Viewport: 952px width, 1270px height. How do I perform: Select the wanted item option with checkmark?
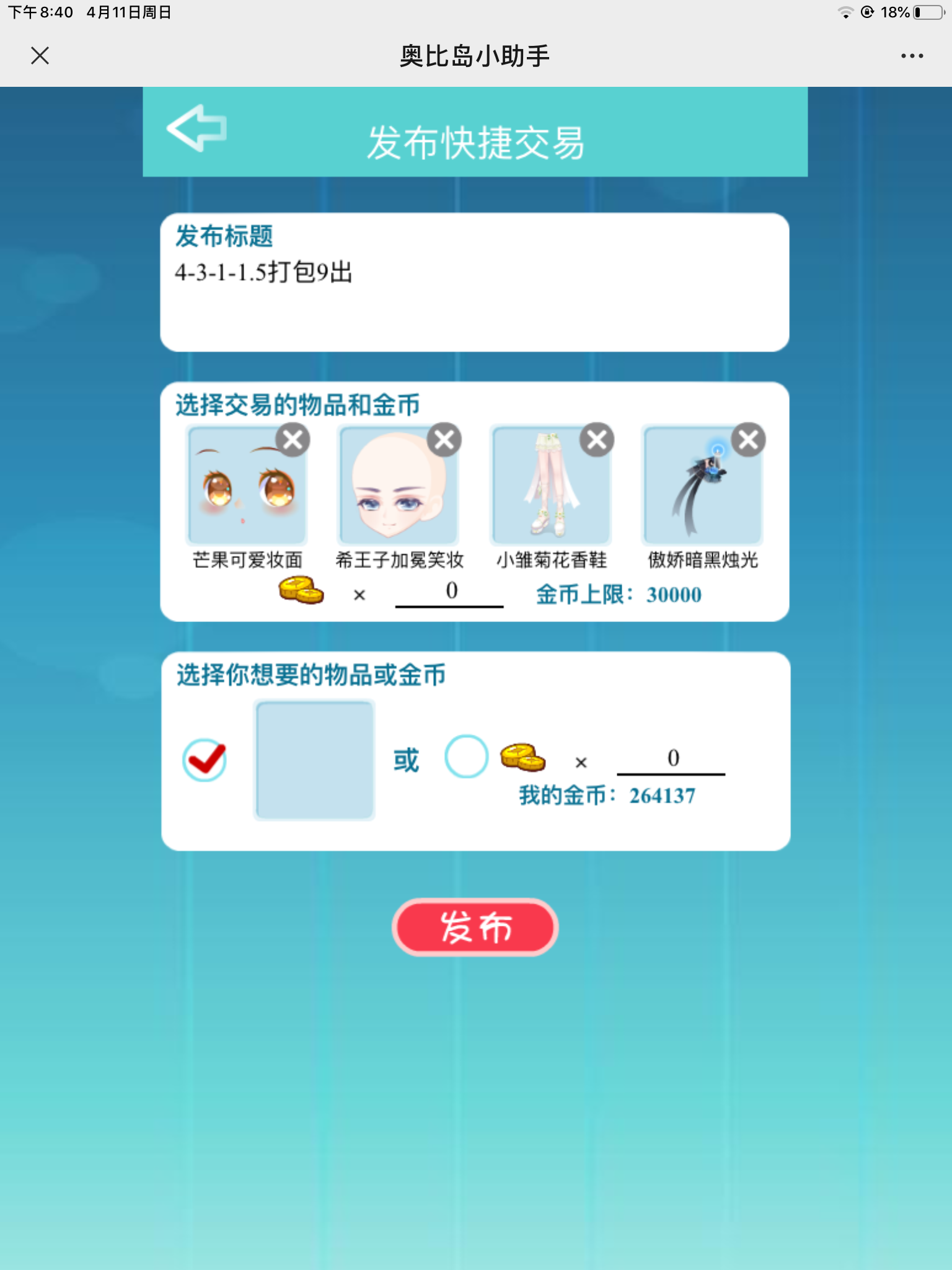click(x=205, y=760)
